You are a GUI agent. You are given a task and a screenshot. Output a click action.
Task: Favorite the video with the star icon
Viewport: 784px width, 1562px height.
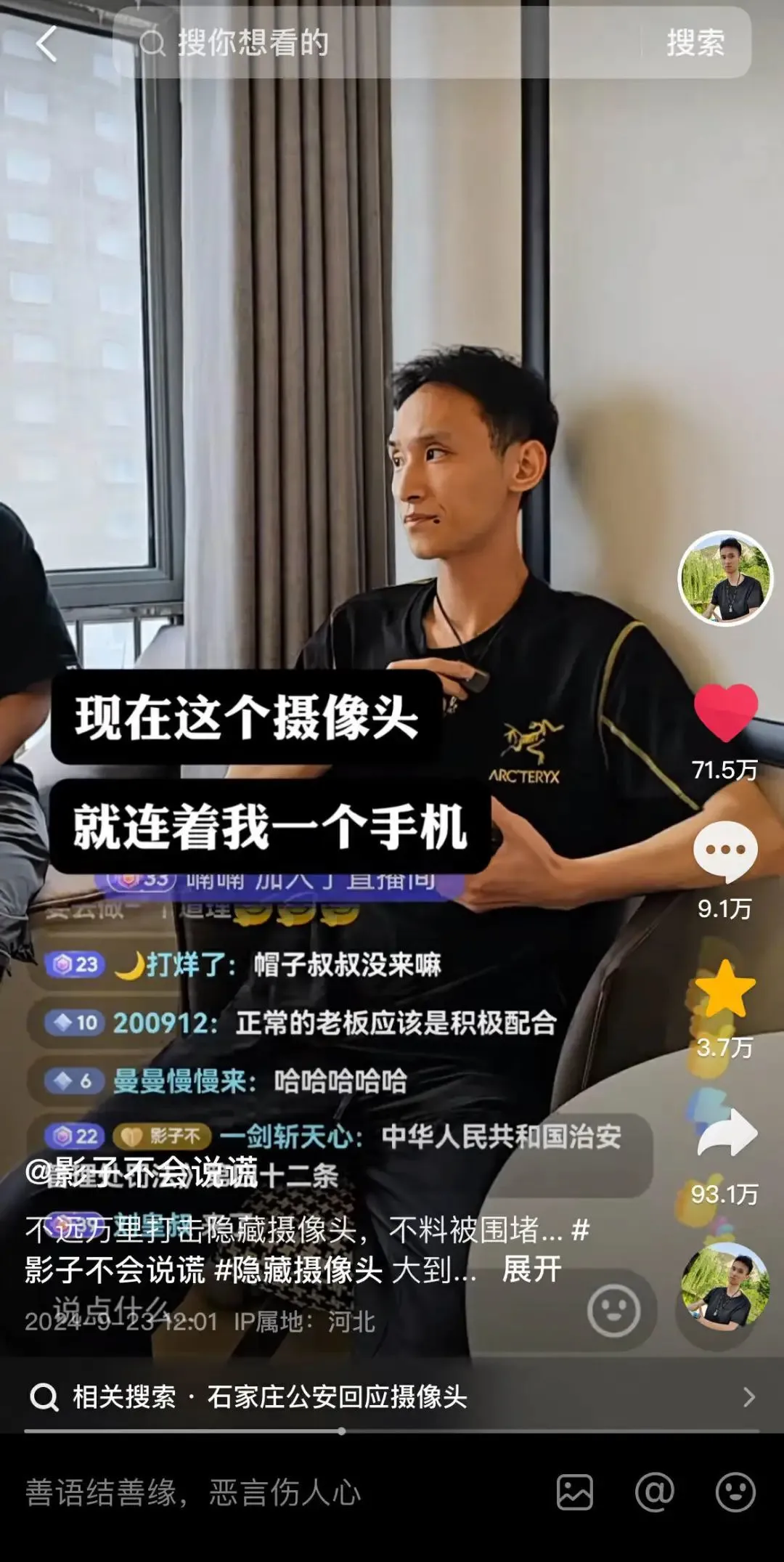coord(725,989)
